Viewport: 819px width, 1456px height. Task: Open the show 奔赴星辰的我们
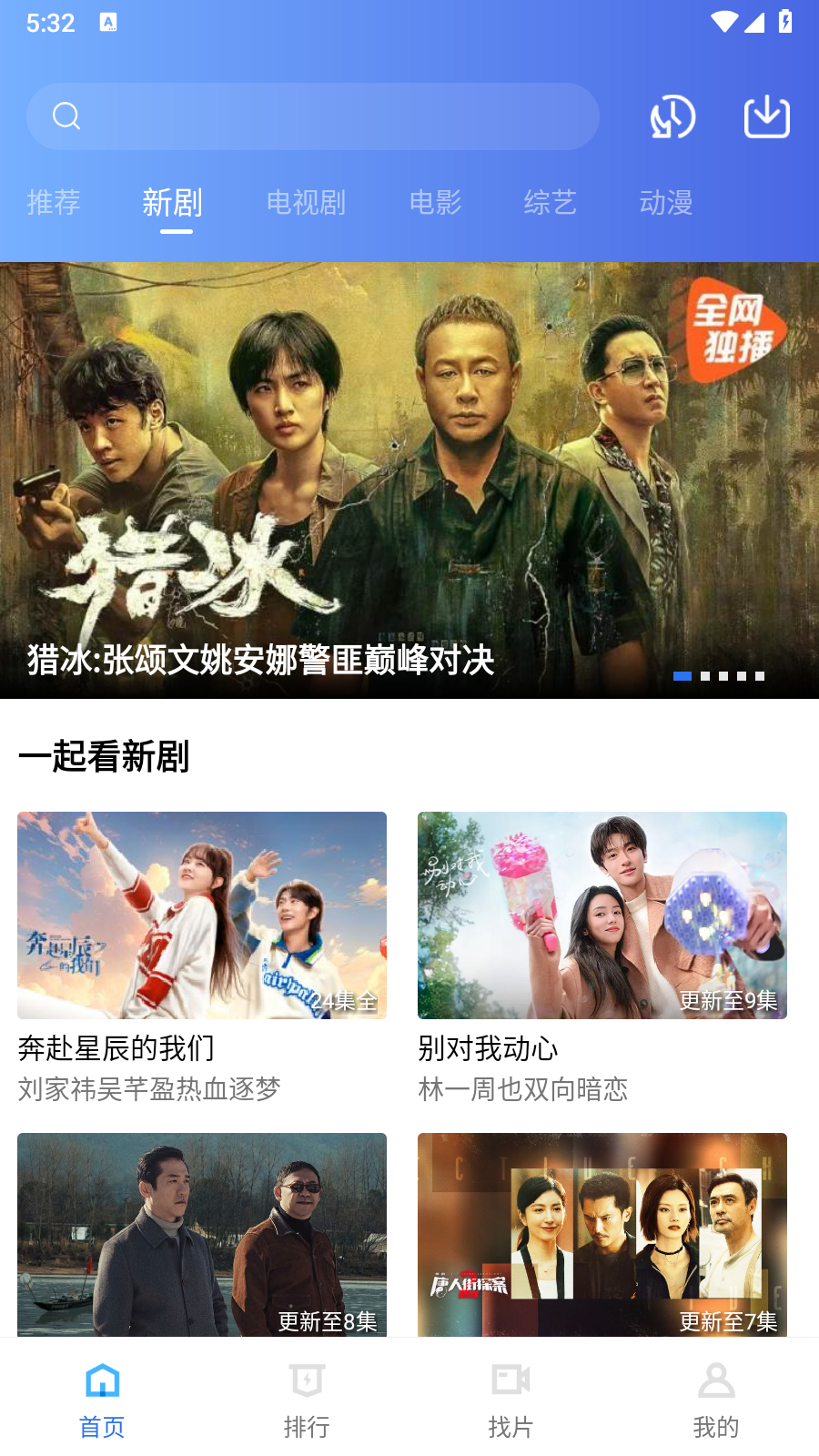[x=202, y=915]
